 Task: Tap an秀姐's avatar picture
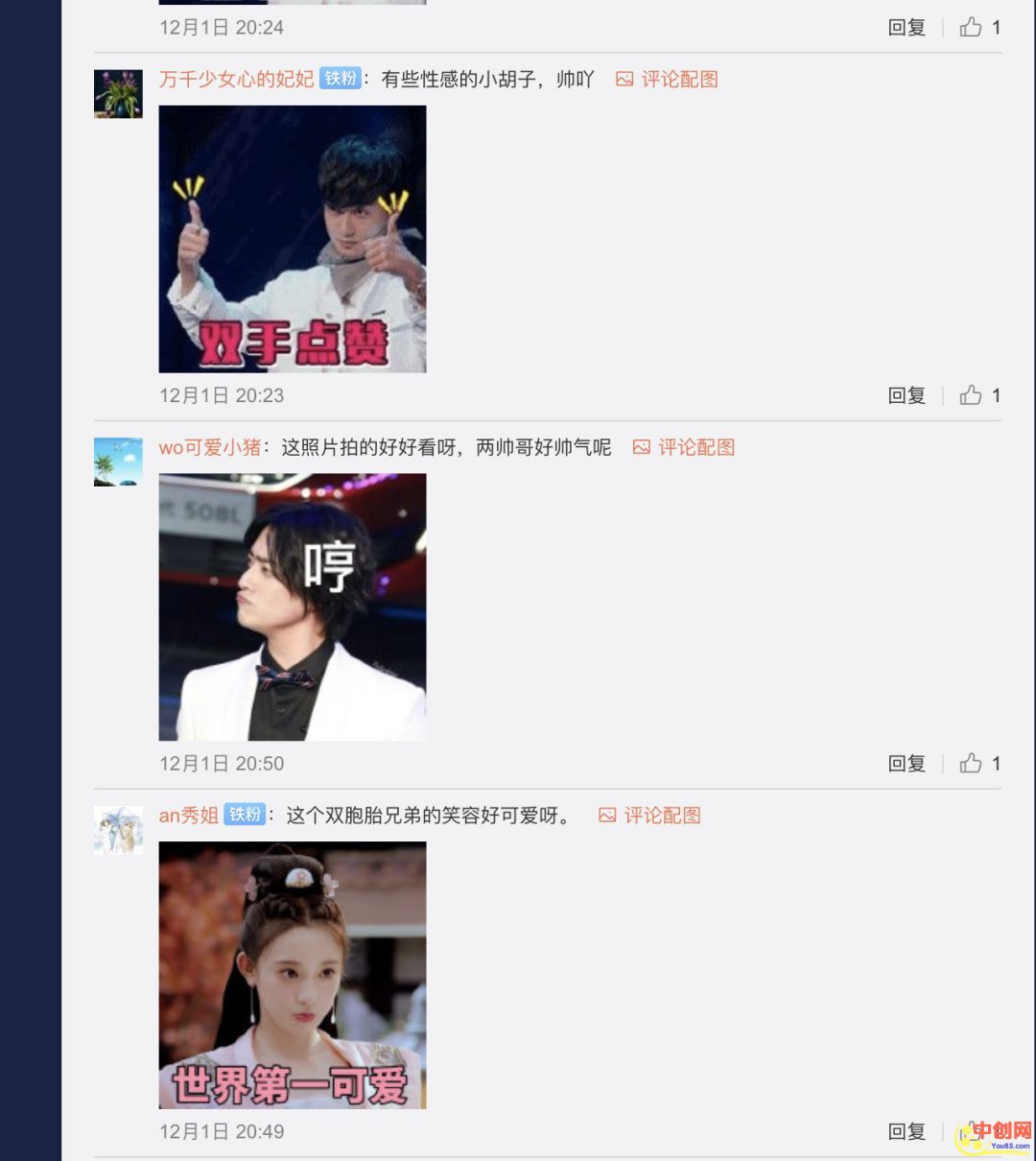(x=118, y=830)
